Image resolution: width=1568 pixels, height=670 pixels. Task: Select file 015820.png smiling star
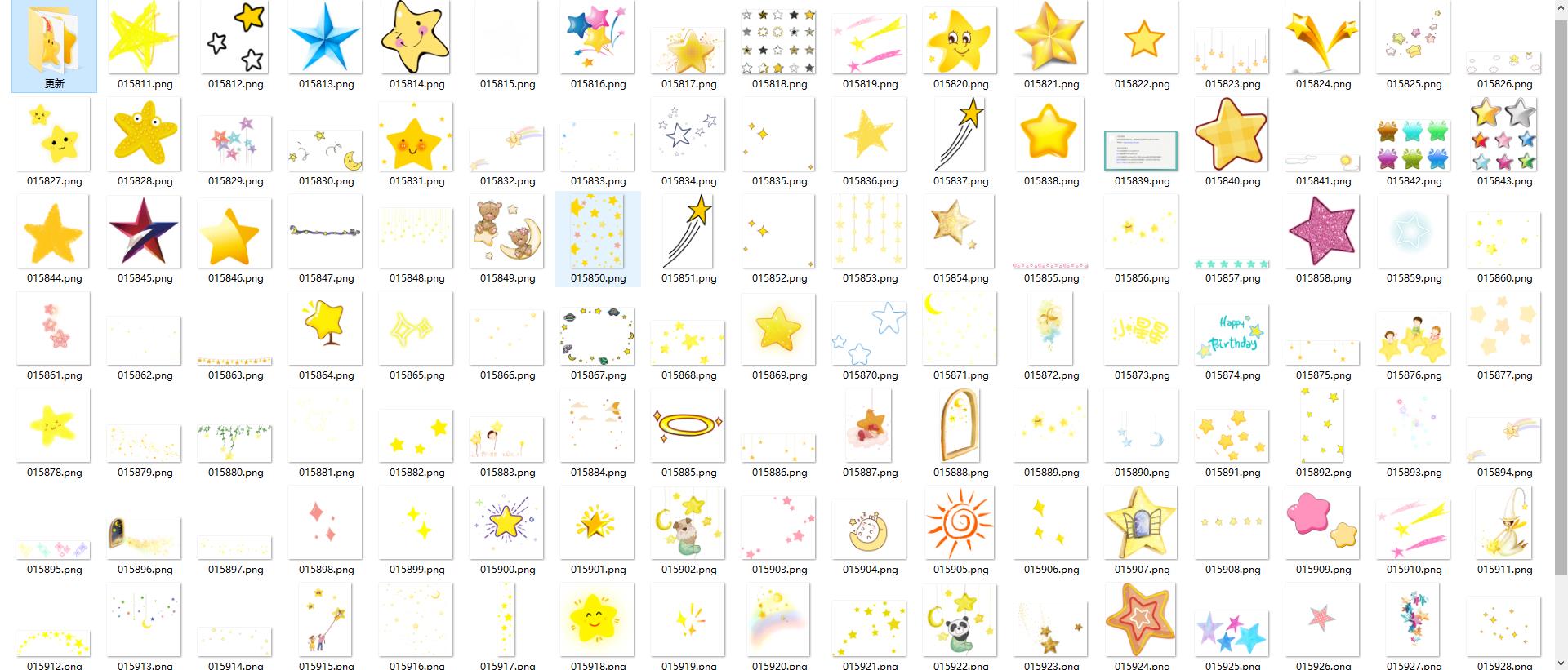click(960, 38)
